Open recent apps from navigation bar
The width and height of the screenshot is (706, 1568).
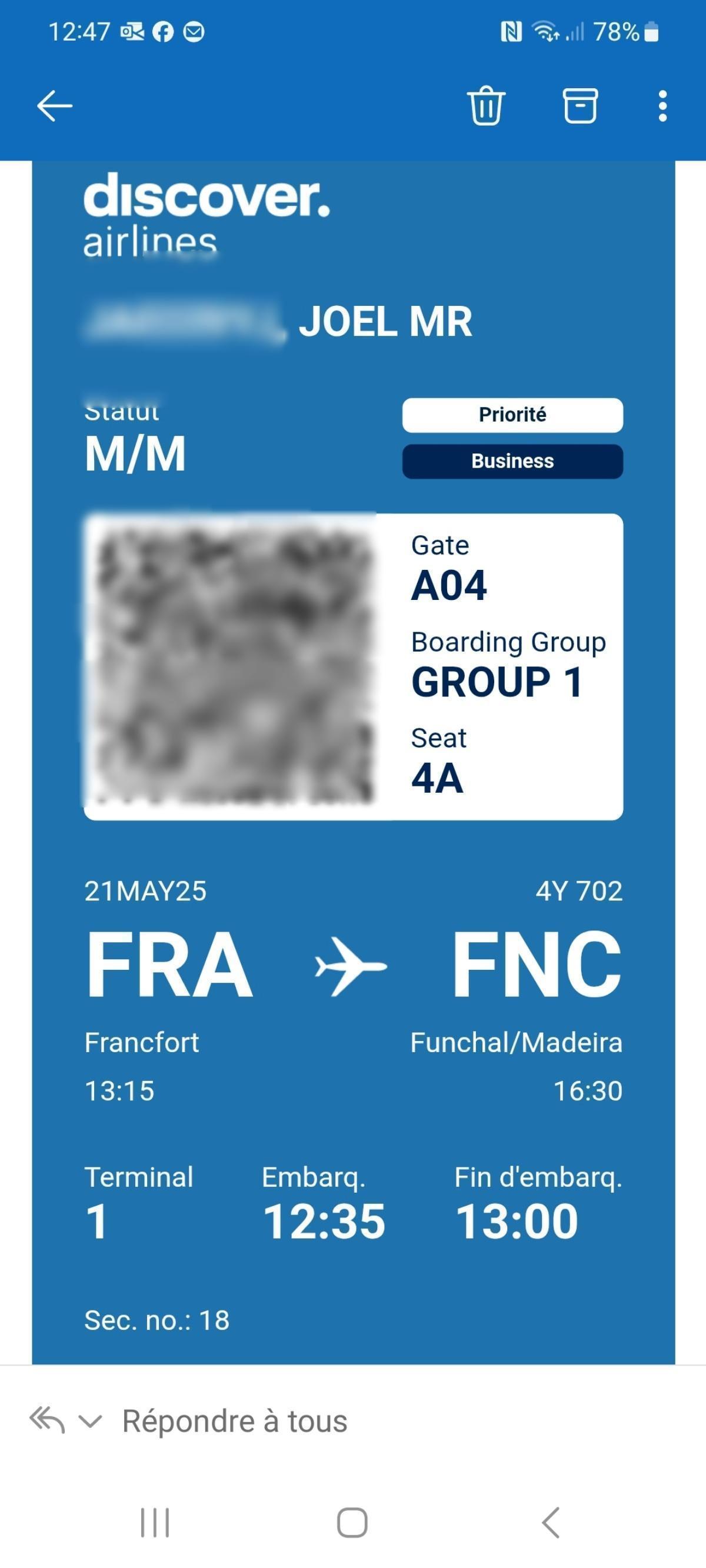[x=155, y=1522]
